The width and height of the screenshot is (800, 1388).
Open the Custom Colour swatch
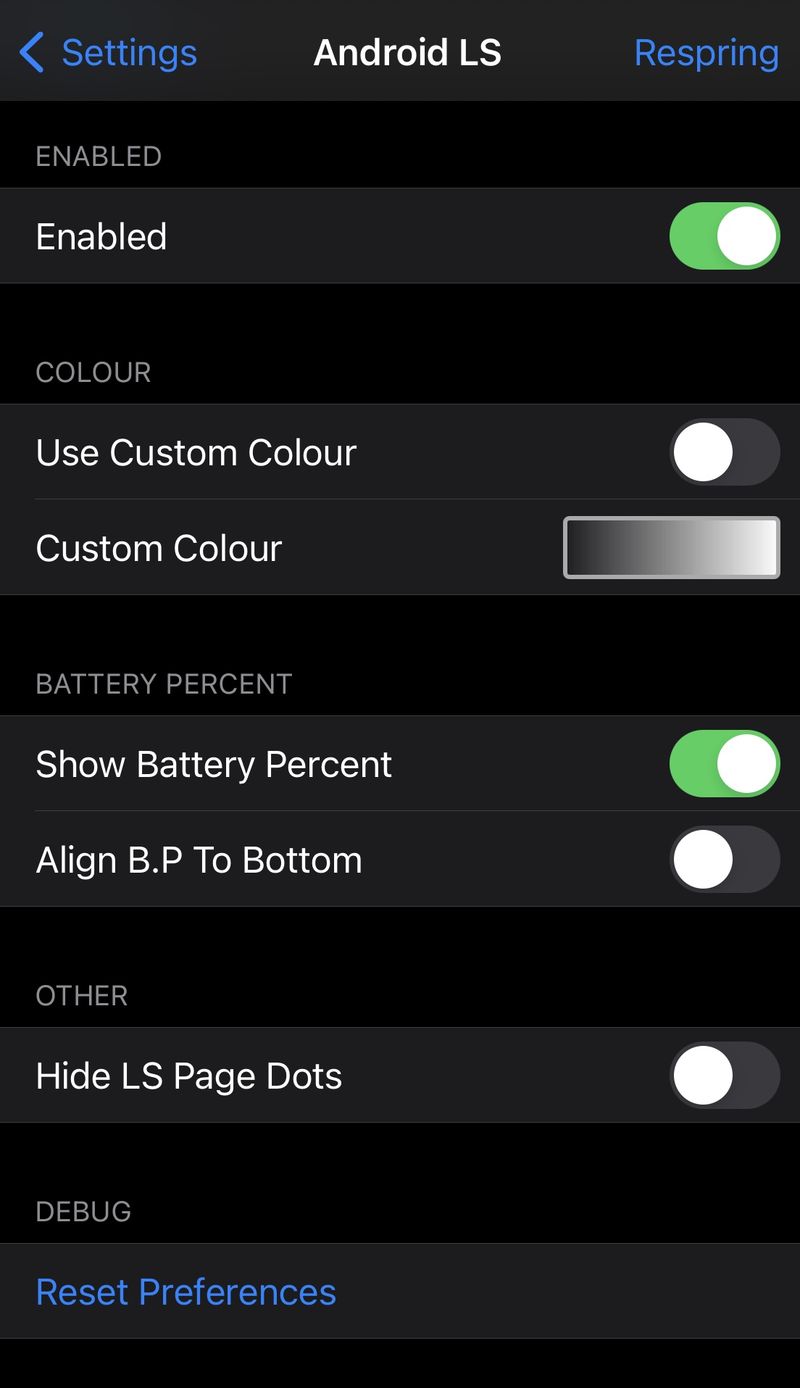(x=671, y=547)
